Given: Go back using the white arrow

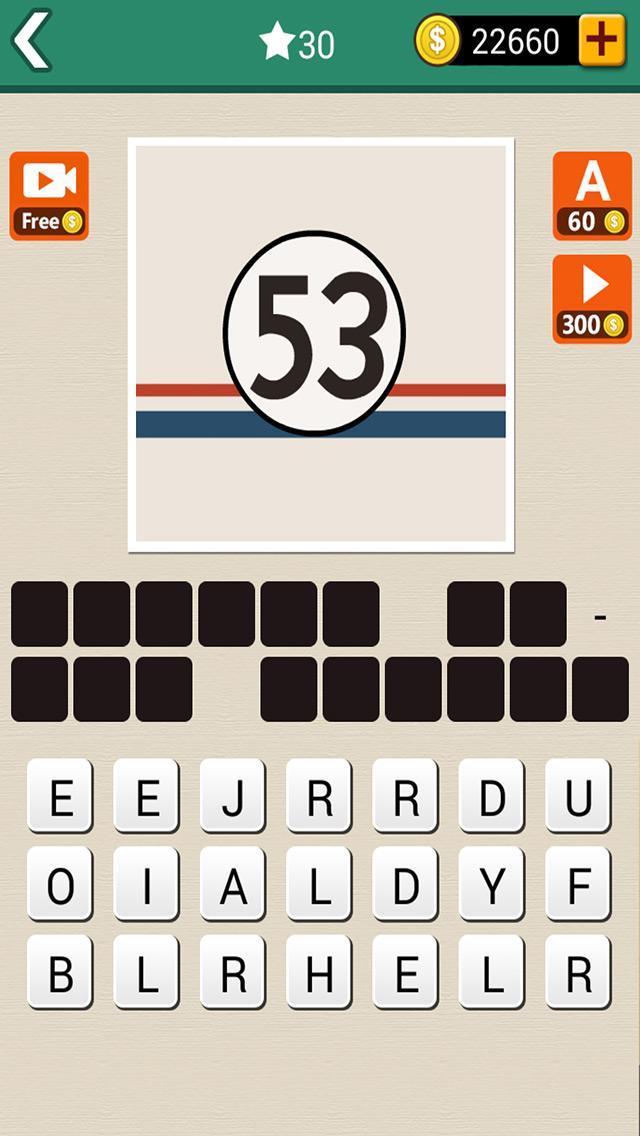Looking at the screenshot, I should coord(31,42).
